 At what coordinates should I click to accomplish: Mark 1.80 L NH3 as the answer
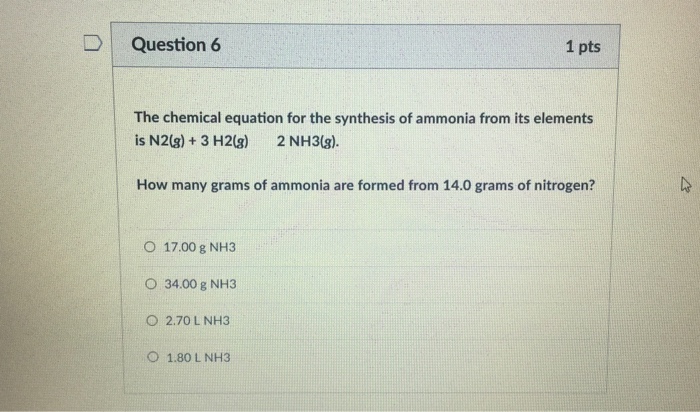point(153,356)
